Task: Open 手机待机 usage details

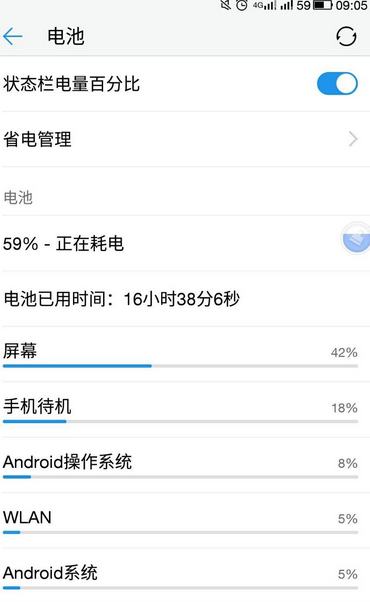Action: coord(185,409)
